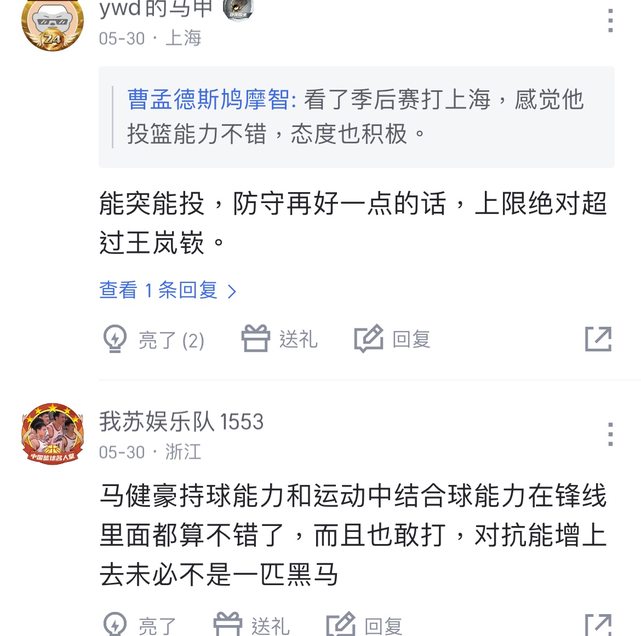This screenshot has width=641, height=636.
Task: Open overflow menu on ywd的马甲's comment
Action: (611, 19)
